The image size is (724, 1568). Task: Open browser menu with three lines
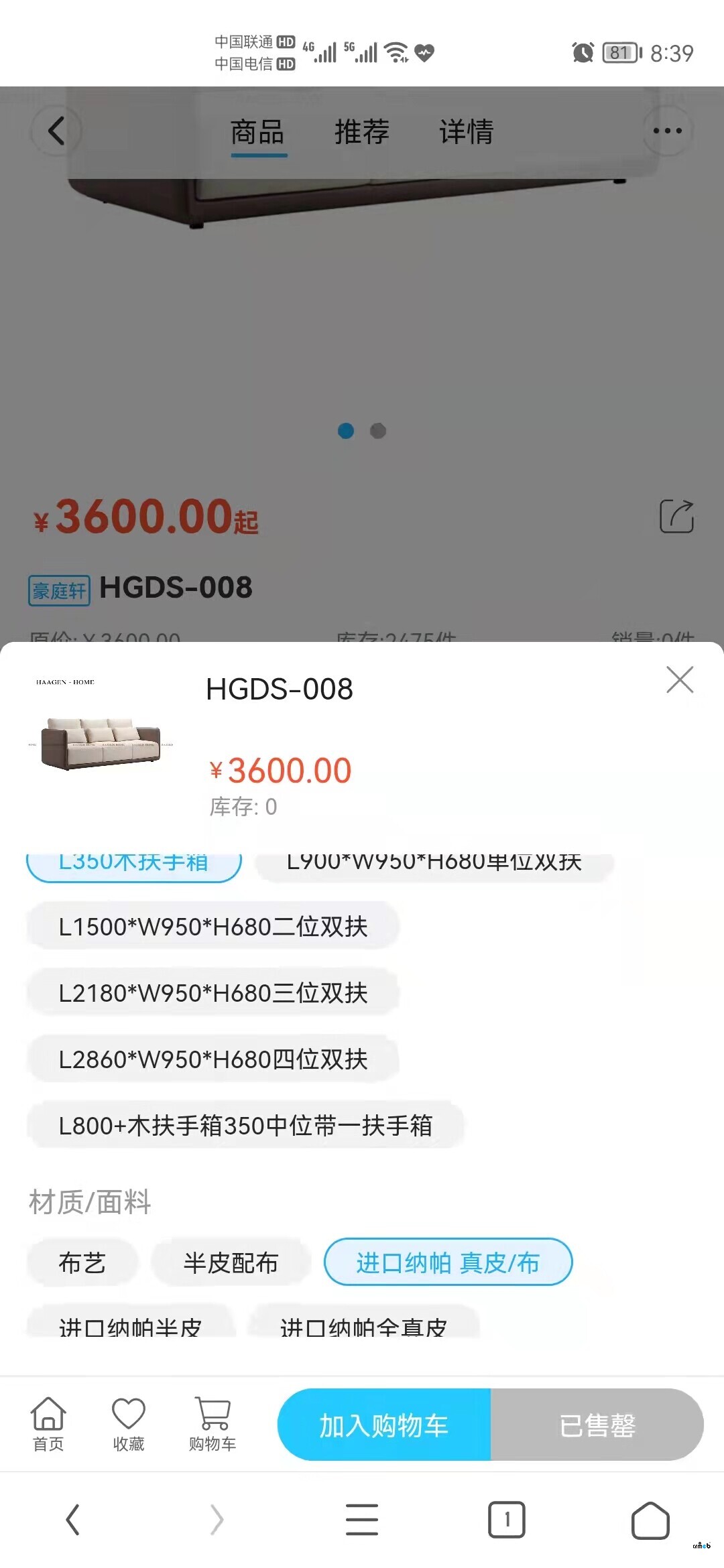(362, 1519)
